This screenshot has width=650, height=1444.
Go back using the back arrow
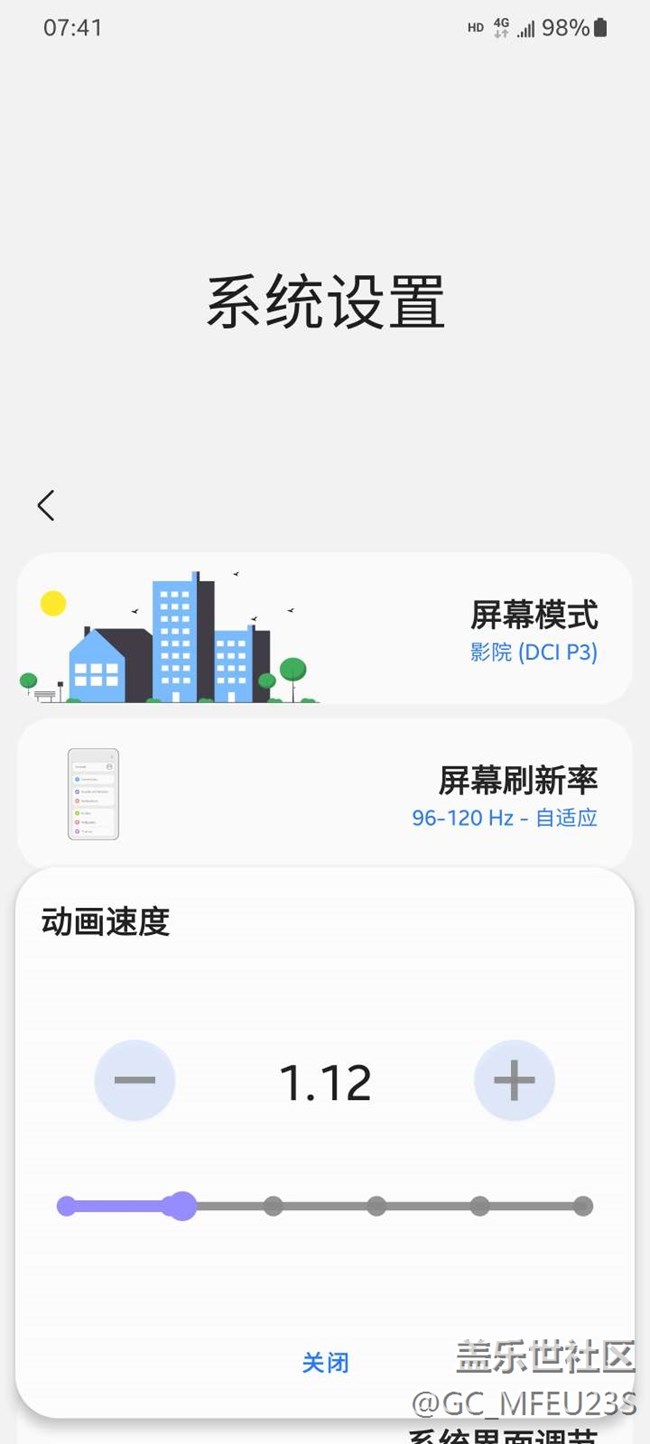coord(46,505)
